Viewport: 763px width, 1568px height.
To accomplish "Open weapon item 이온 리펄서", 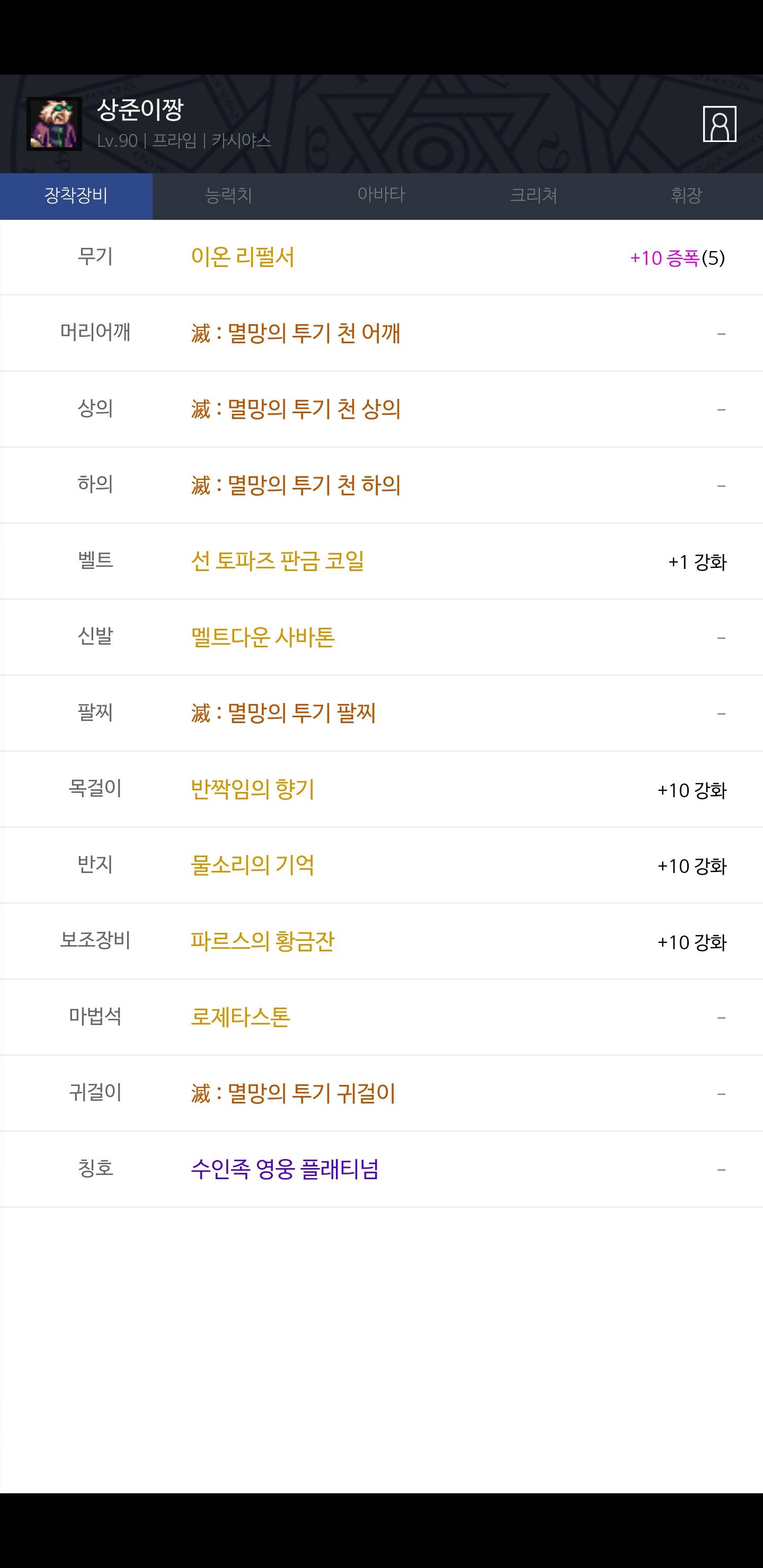I will point(242,257).
